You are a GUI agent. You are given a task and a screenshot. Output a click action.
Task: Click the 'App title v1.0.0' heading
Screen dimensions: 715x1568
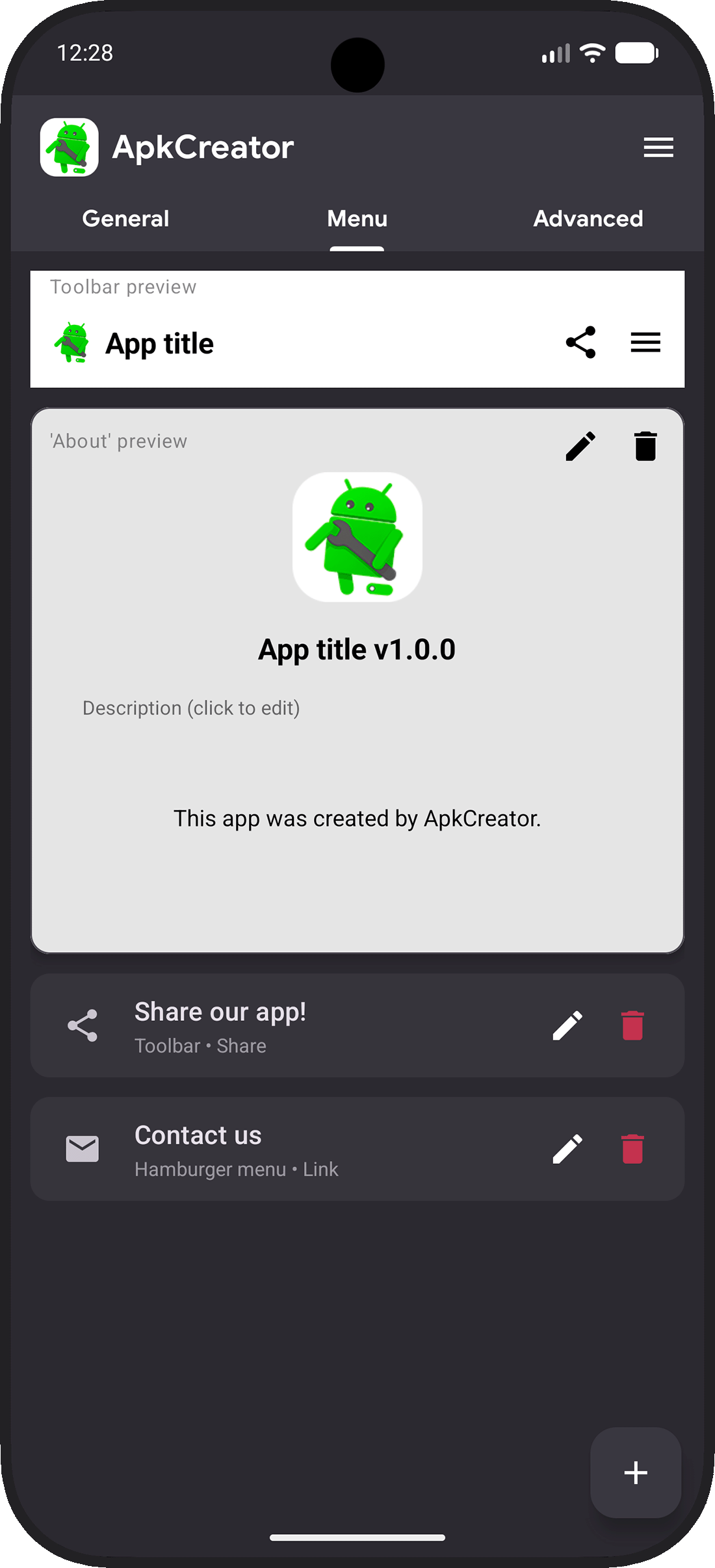pos(357,649)
